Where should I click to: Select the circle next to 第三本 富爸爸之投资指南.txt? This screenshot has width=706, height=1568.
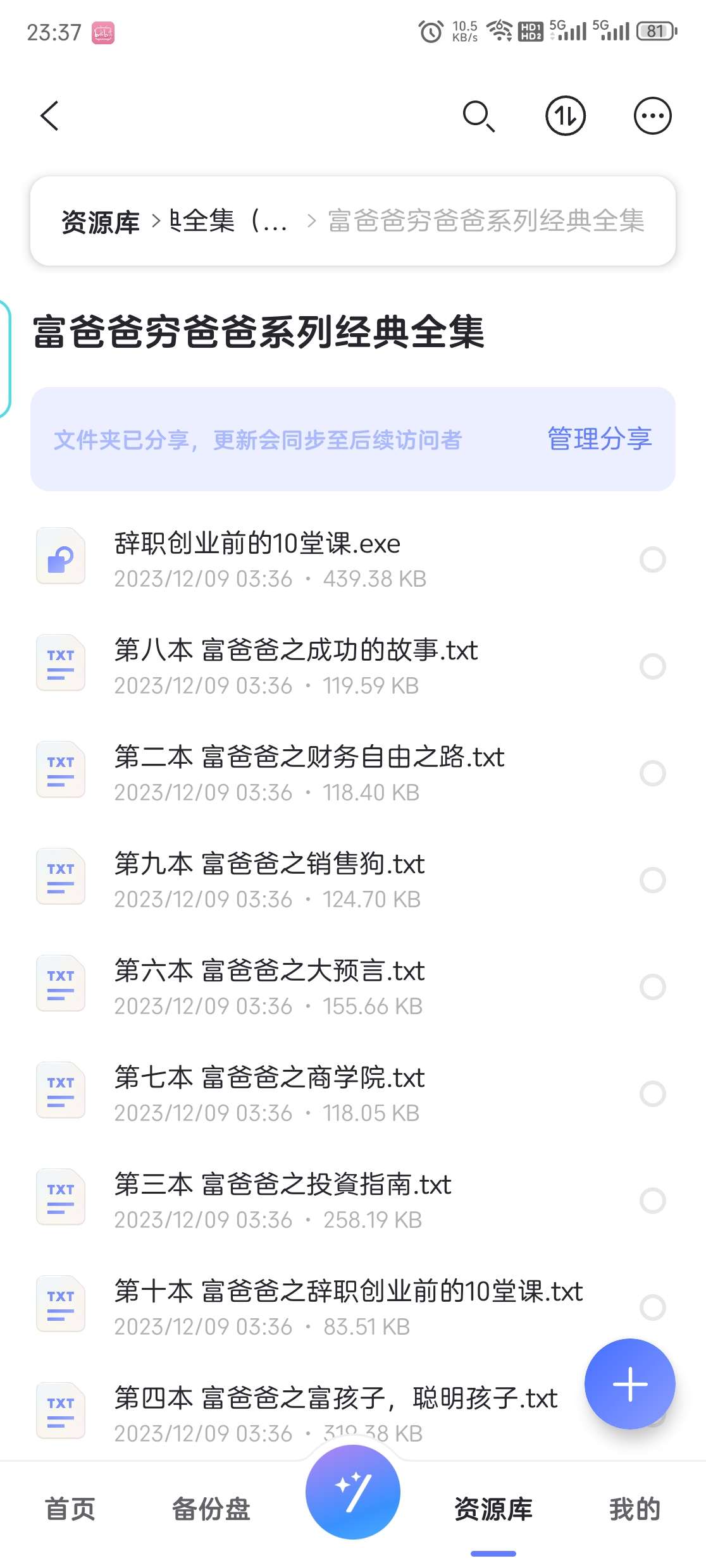coord(652,1201)
